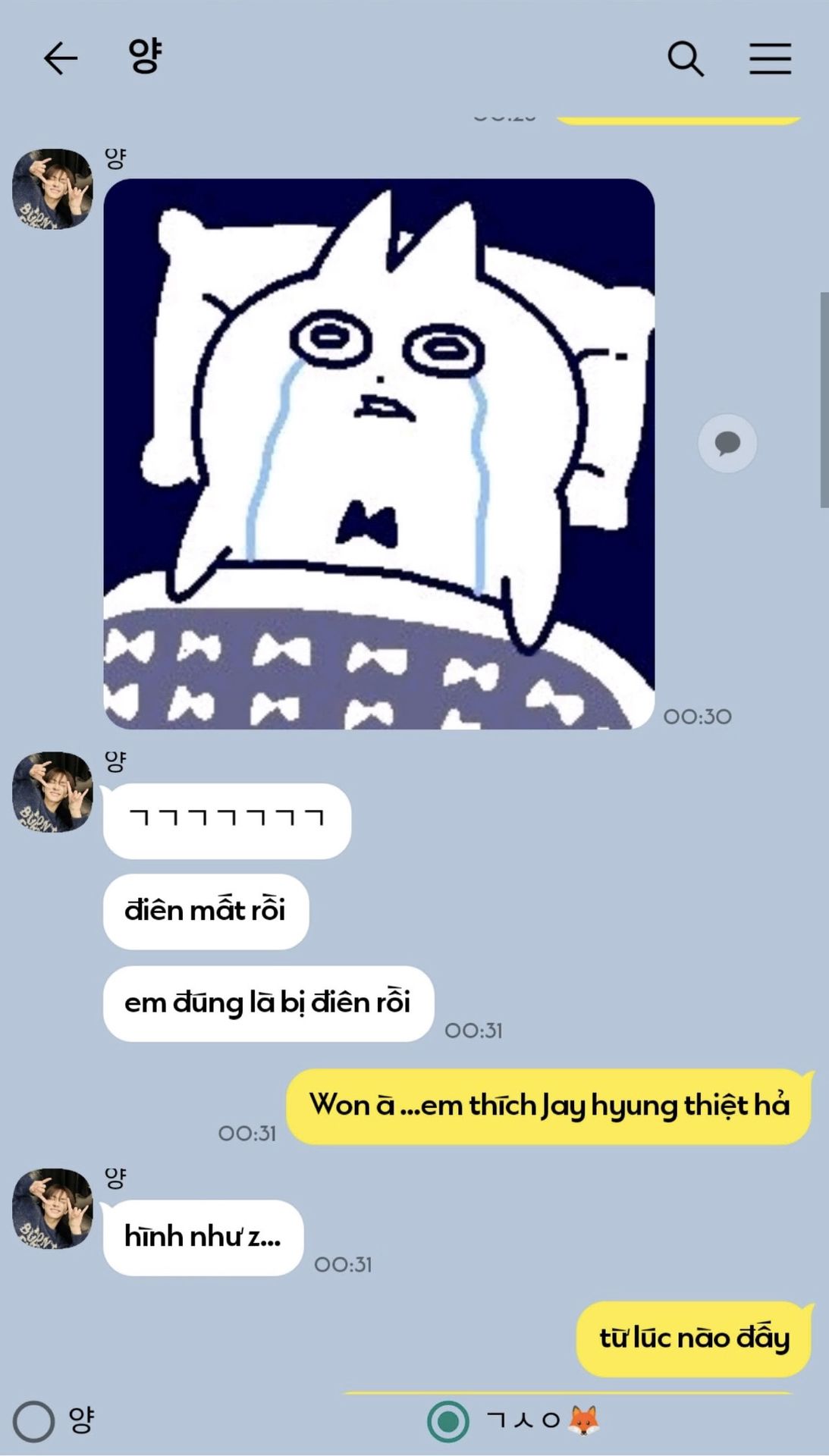Go back using the top-left arrow
829x1456 pixels.
tap(61, 58)
